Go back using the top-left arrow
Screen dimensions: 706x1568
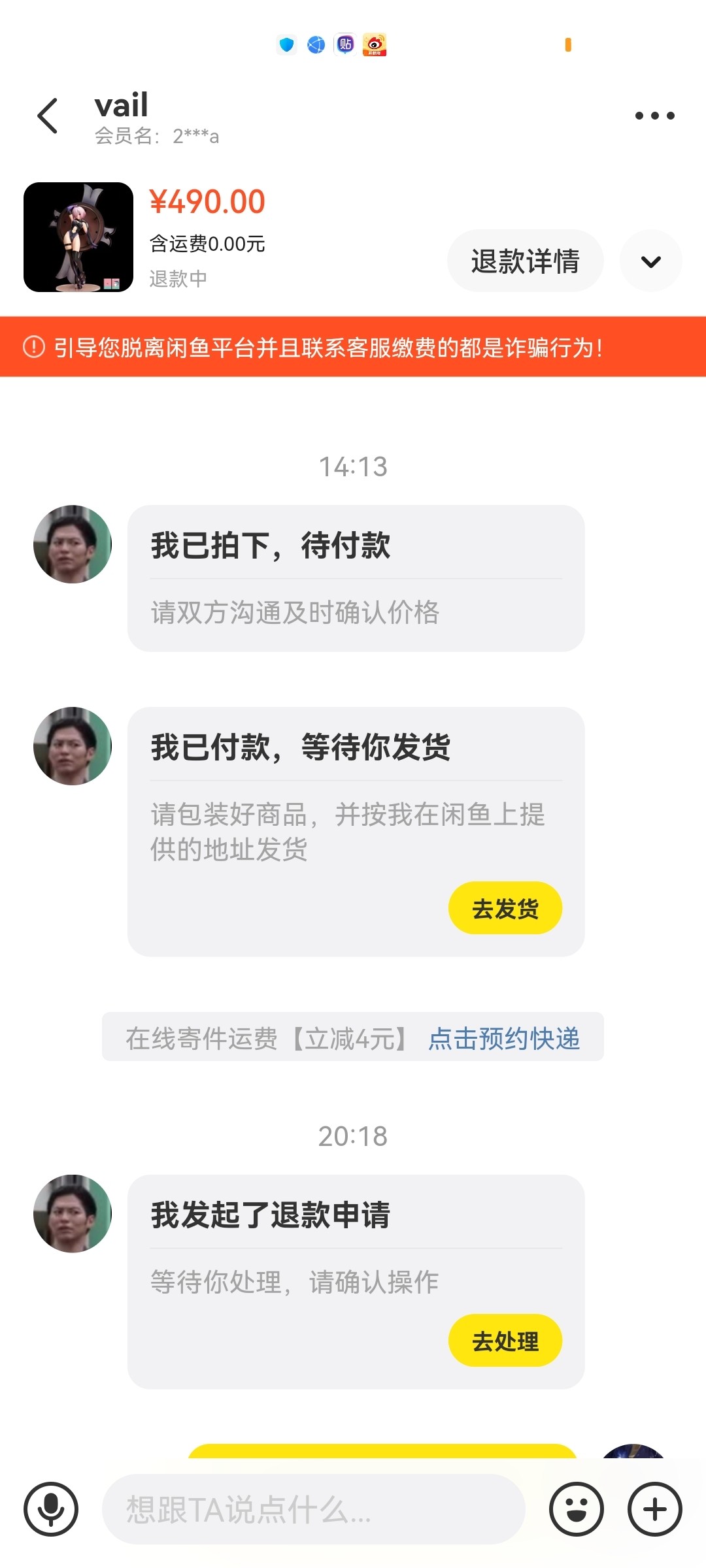pos(48,116)
